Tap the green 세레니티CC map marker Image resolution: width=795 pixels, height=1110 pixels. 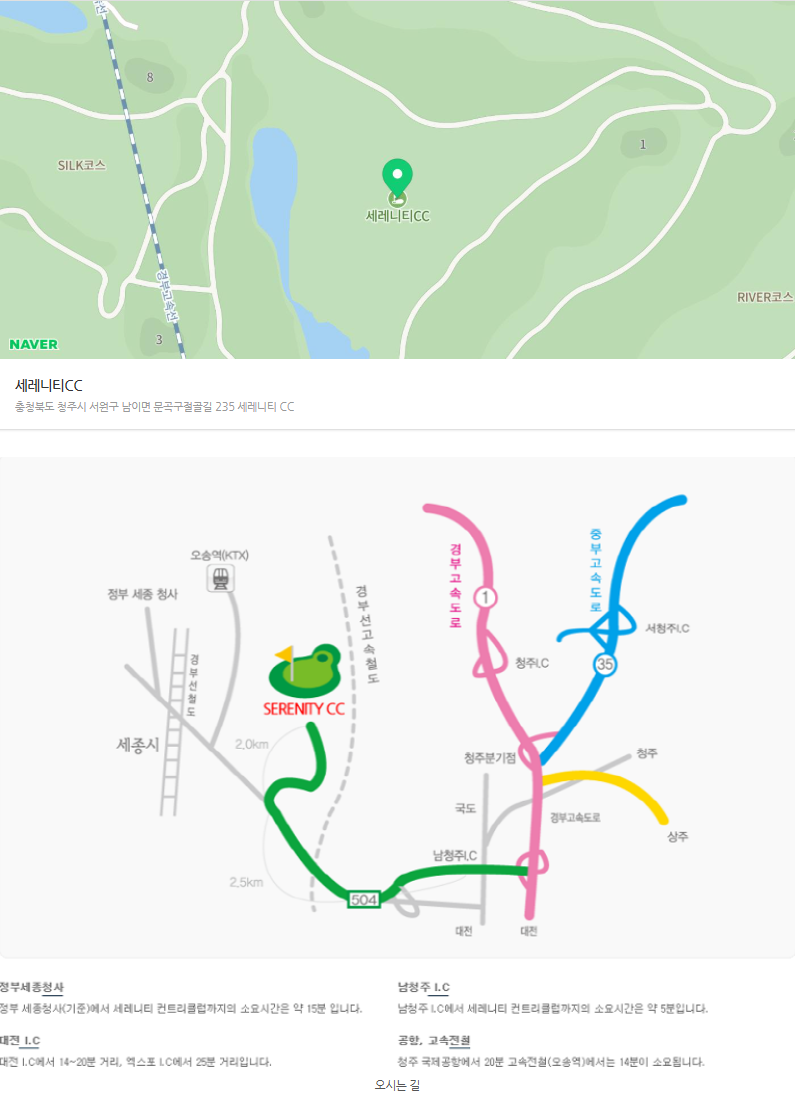pyautogui.click(x=397, y=179)
